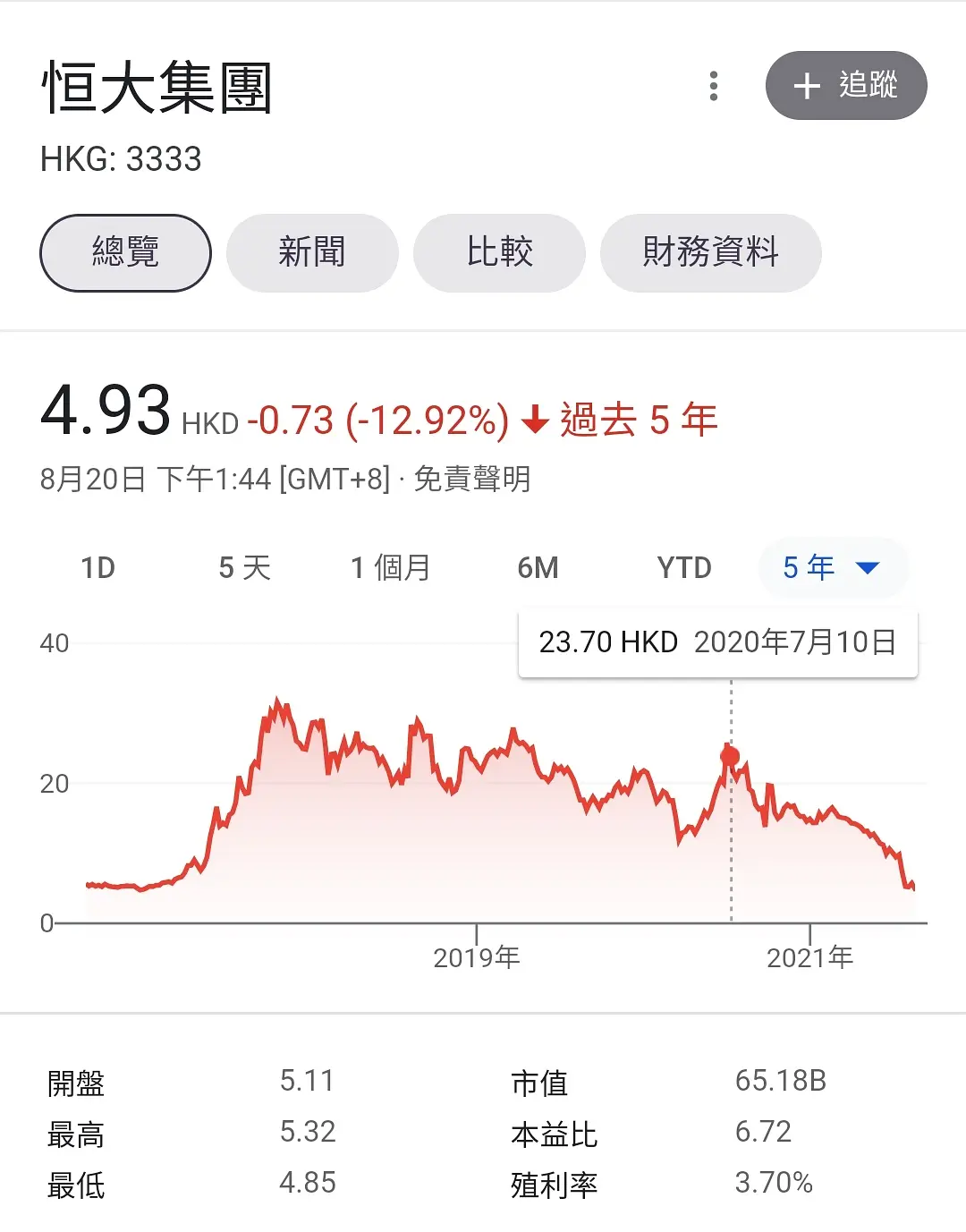
Task: Switch to the 財務資料 financials tab
Action: [x=710, y=252]
